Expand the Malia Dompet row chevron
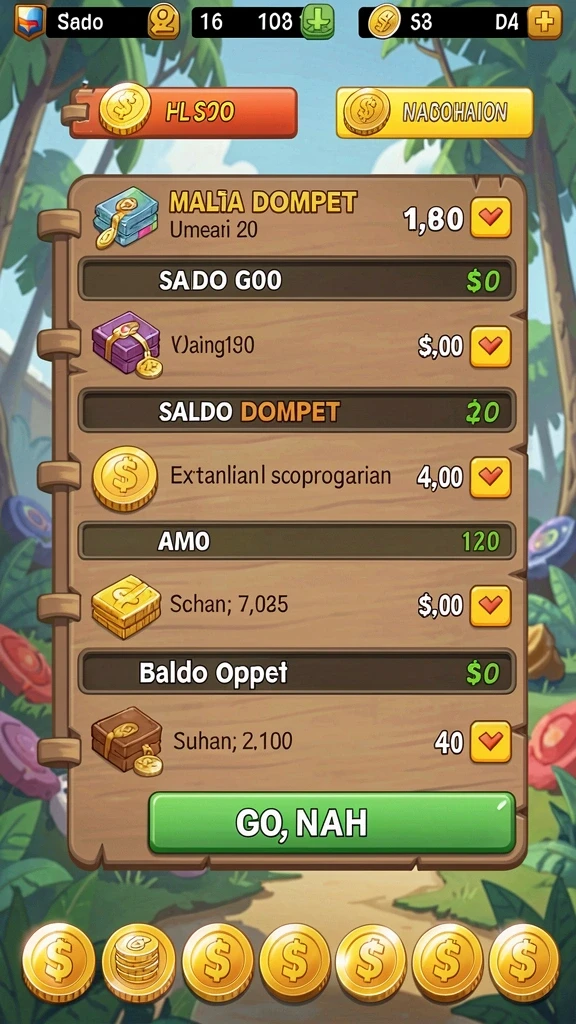This screenshot has width=576, height=1024. (490, 217)
